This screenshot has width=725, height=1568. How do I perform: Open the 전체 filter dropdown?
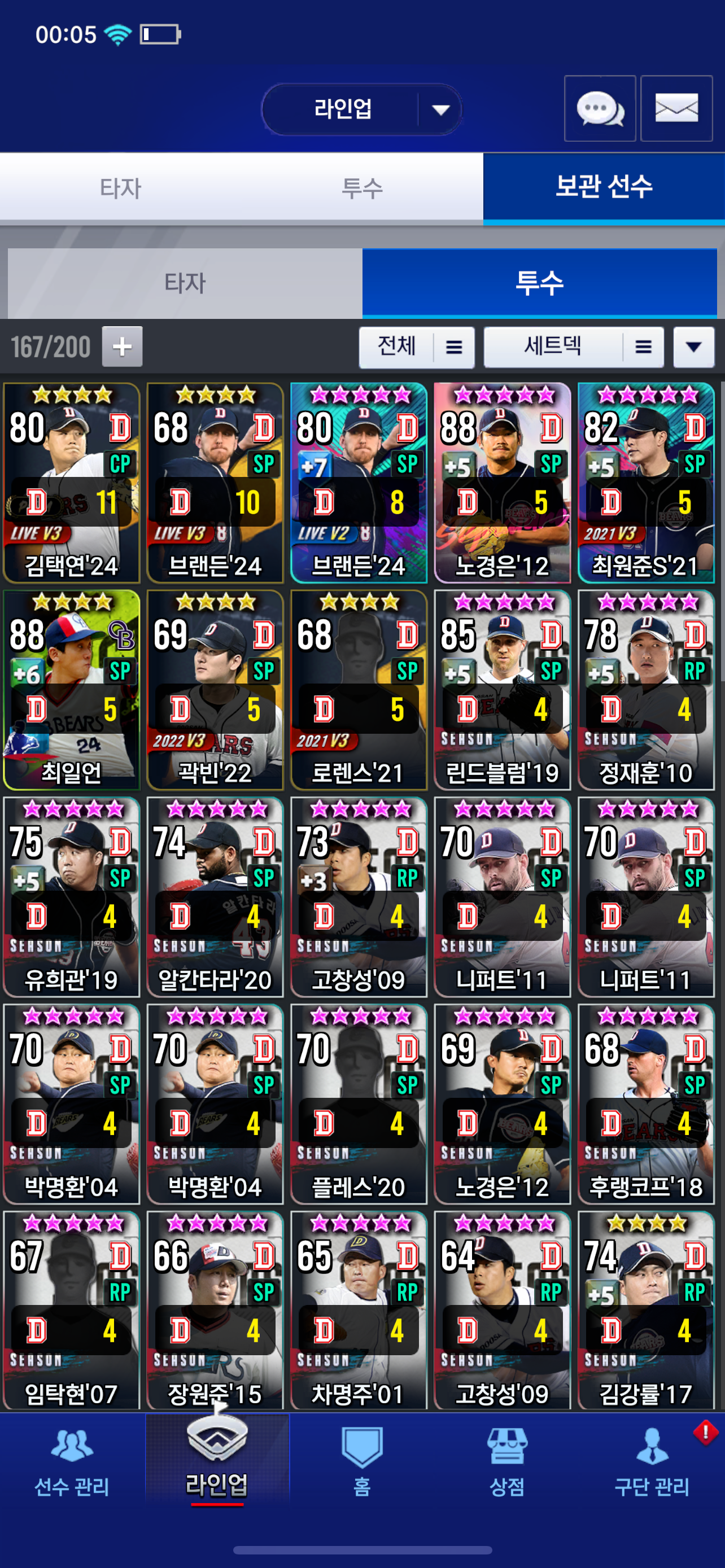(x=416, y=347)
